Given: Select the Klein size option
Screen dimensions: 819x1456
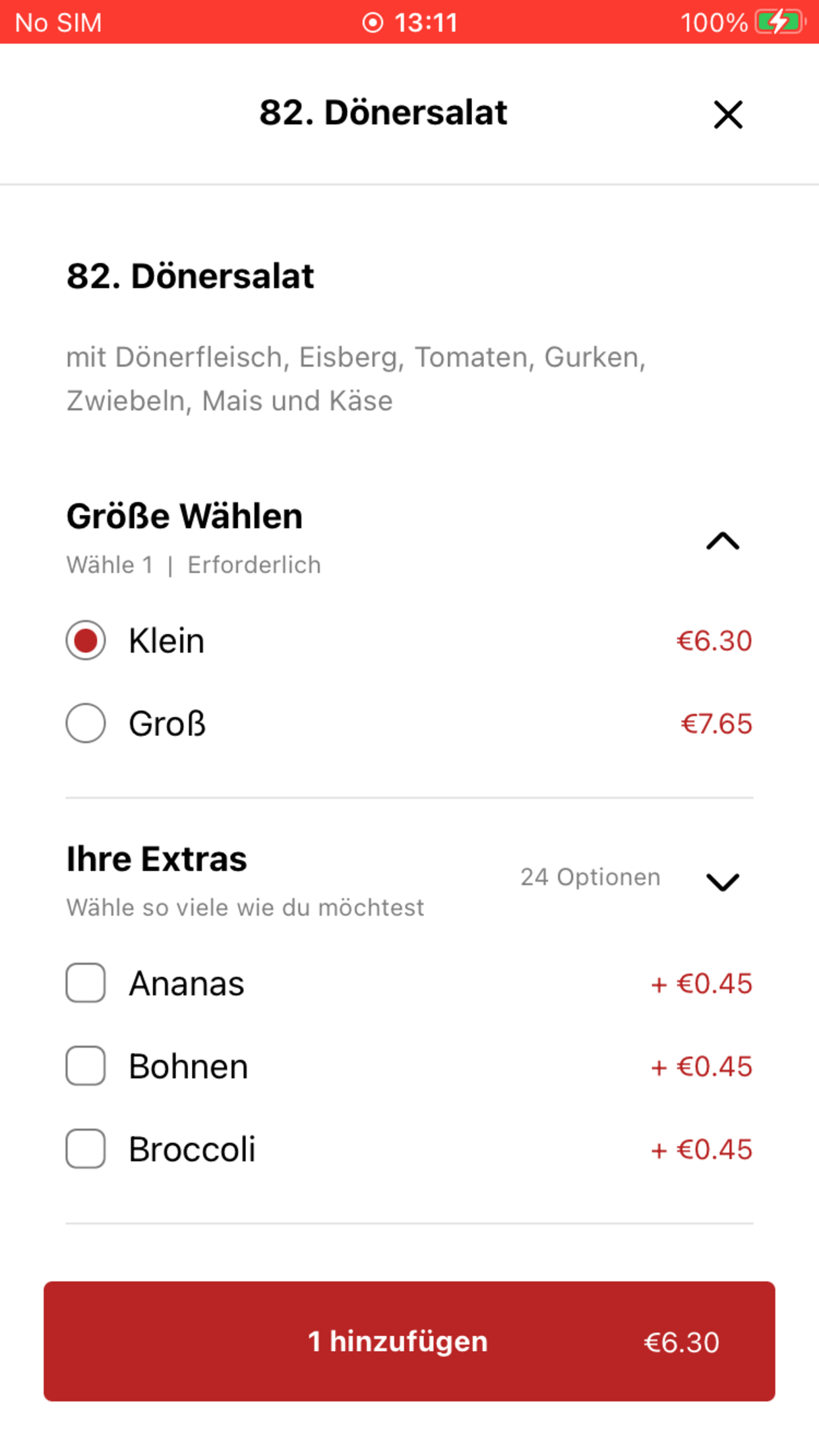Looking at the screenshot, I should [x=86, y=640].
